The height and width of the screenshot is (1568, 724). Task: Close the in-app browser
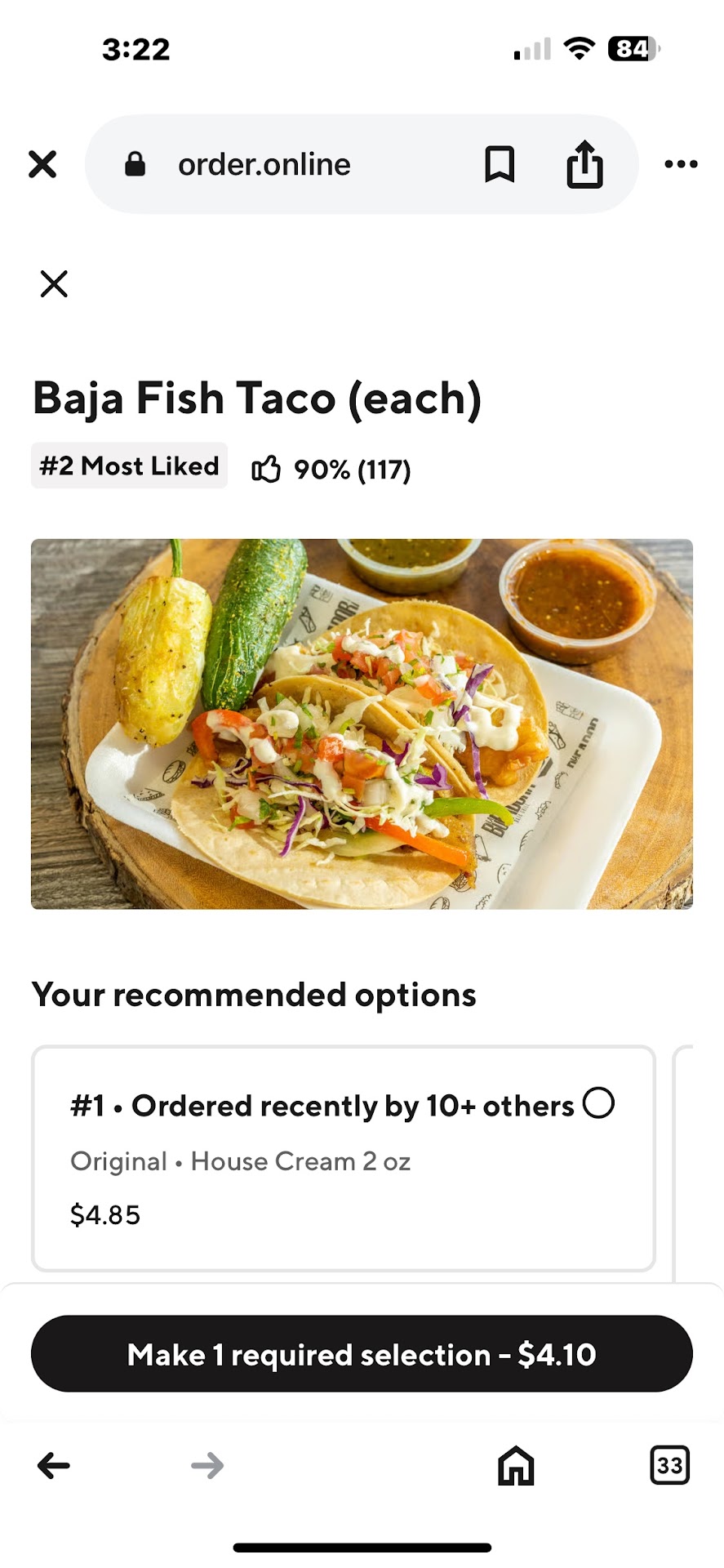[x=42, y=164]
